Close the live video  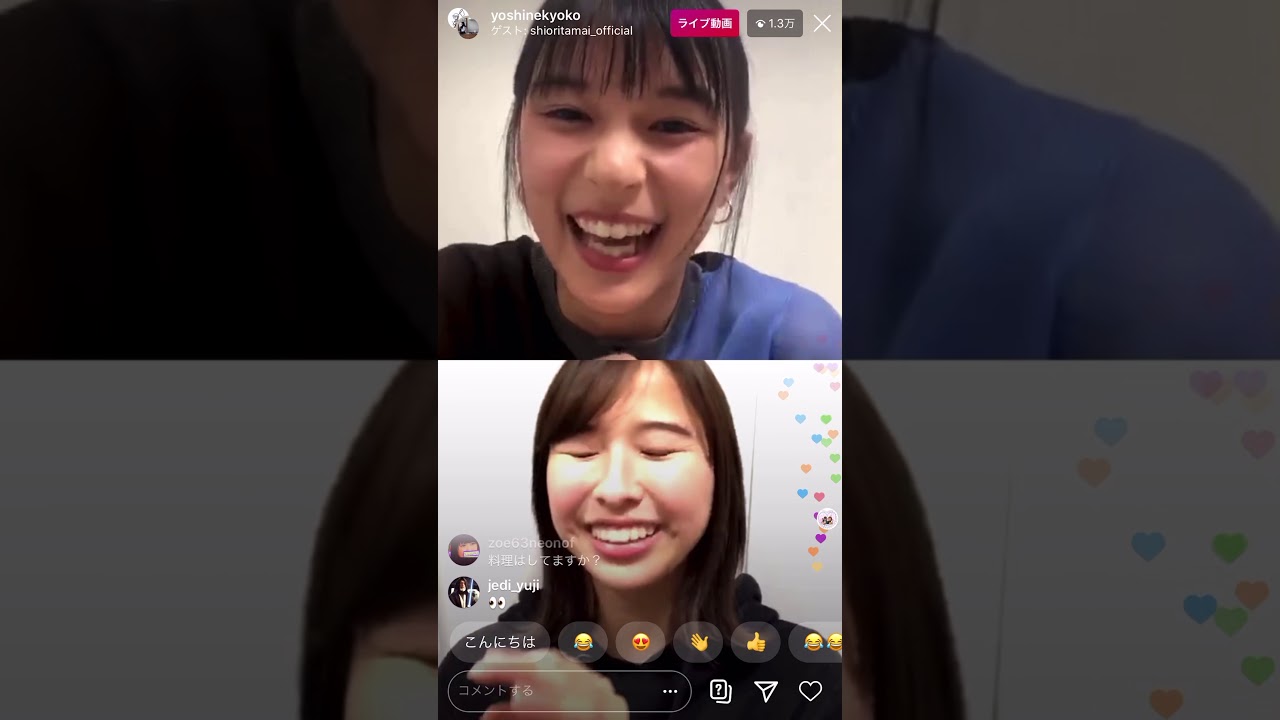tap(822, 24)
